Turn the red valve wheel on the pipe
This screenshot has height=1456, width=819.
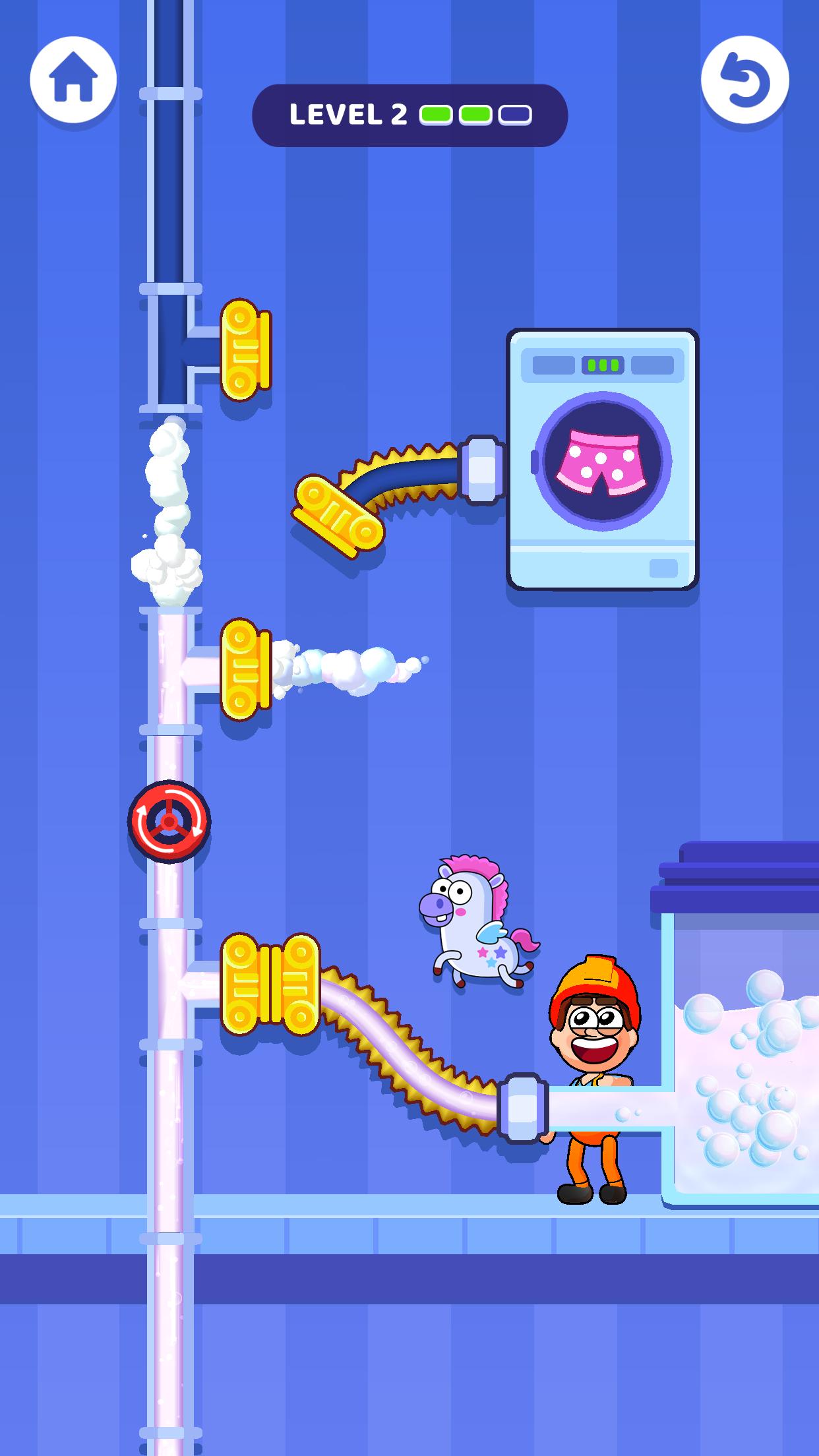coord(169,821)
